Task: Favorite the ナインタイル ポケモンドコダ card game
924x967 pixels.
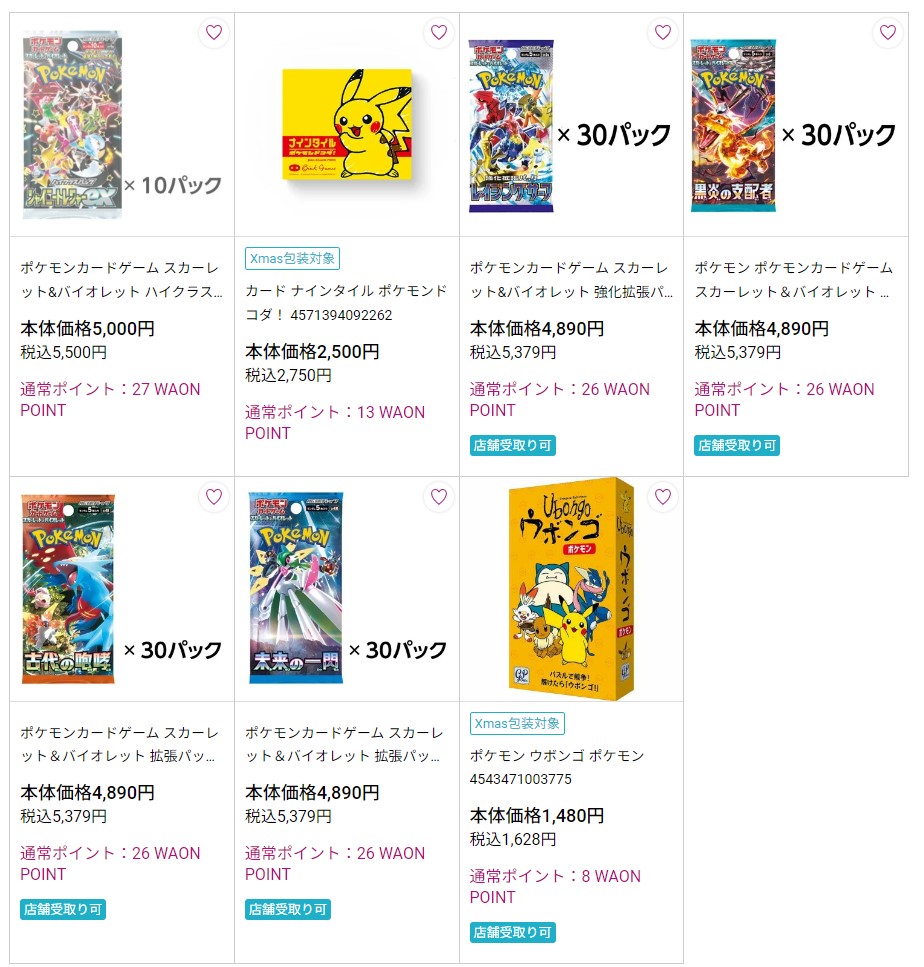Action: [438, 33]
